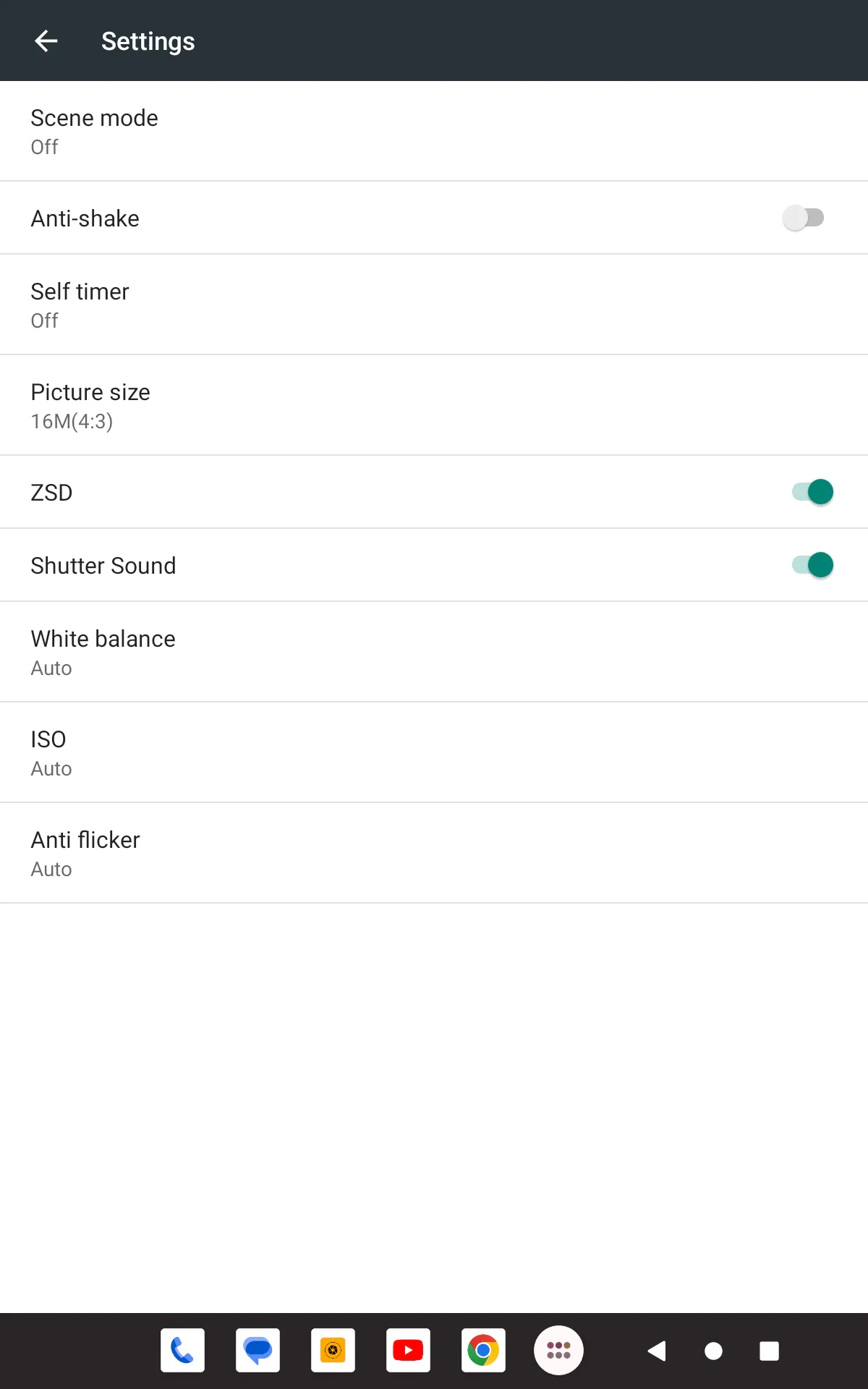Open the Messages app in taskbar
This screenshot has height=1389, width=868.
[258, 1351]
